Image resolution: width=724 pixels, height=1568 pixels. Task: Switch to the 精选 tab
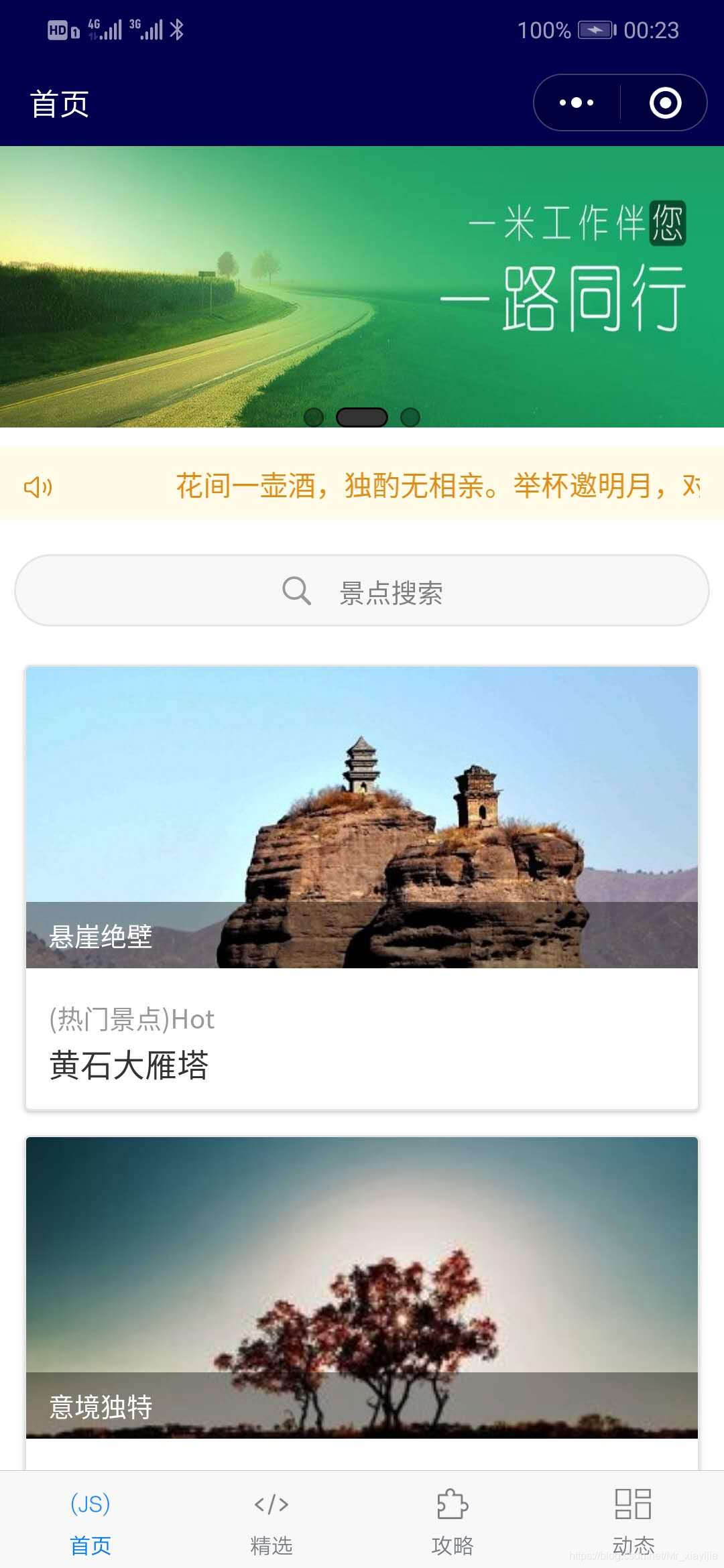271,1521
